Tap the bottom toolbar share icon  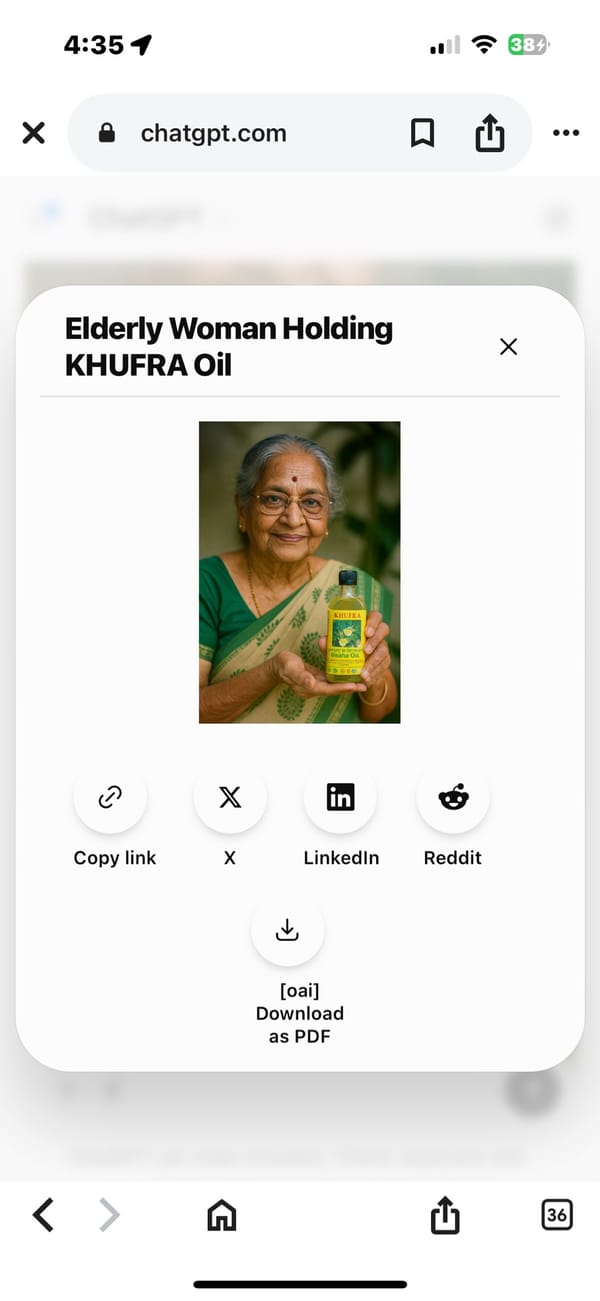click(445, 1215)
